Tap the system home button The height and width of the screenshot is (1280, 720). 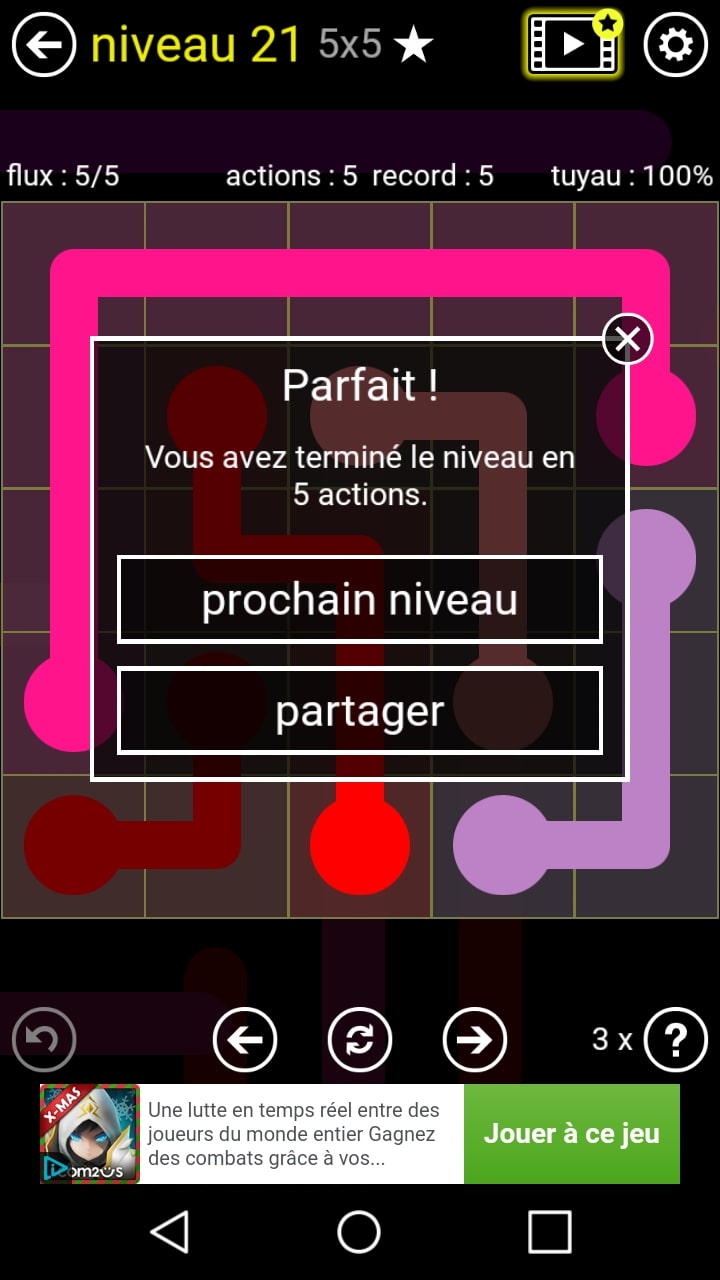pyautogui.click(x=359, y=1232)
